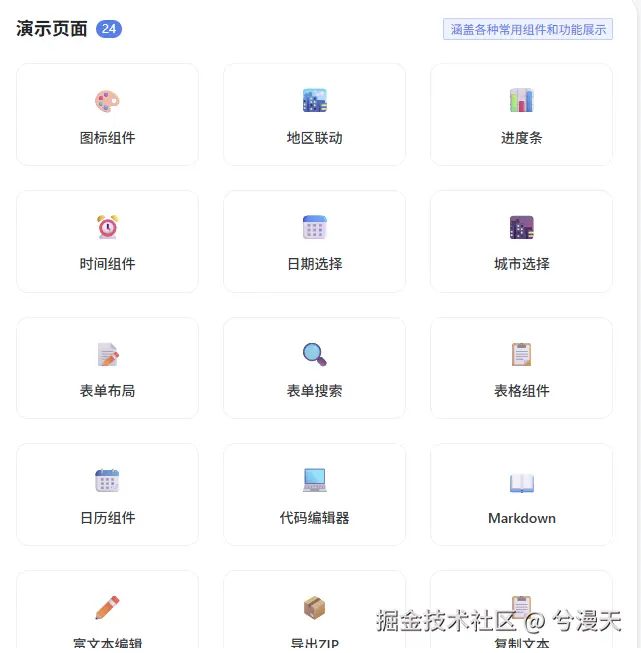Open the 日历组件 demo card
The width and height of the screenshot is (641, 653).
click(x=107, y=495)
